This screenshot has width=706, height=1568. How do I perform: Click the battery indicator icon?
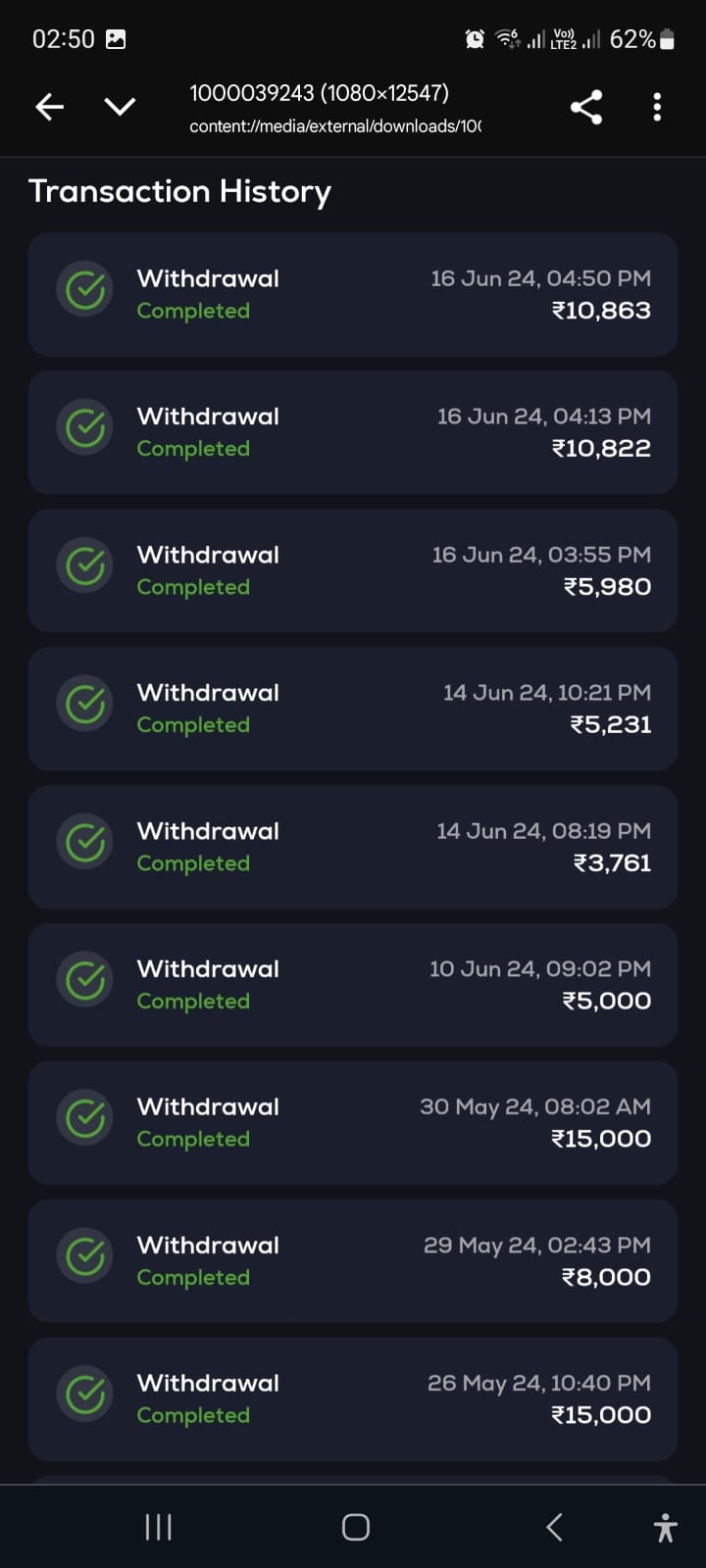pos(666,37)
